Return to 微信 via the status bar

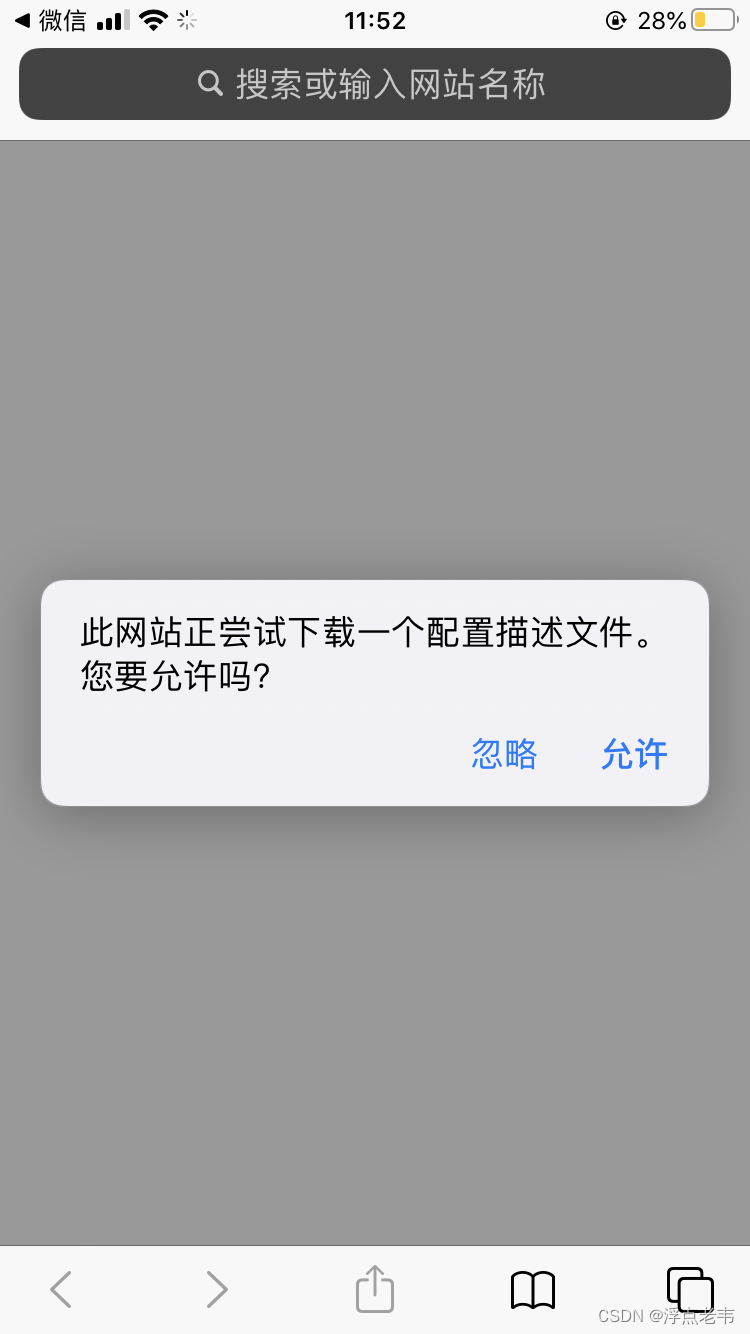click(50, 20)
